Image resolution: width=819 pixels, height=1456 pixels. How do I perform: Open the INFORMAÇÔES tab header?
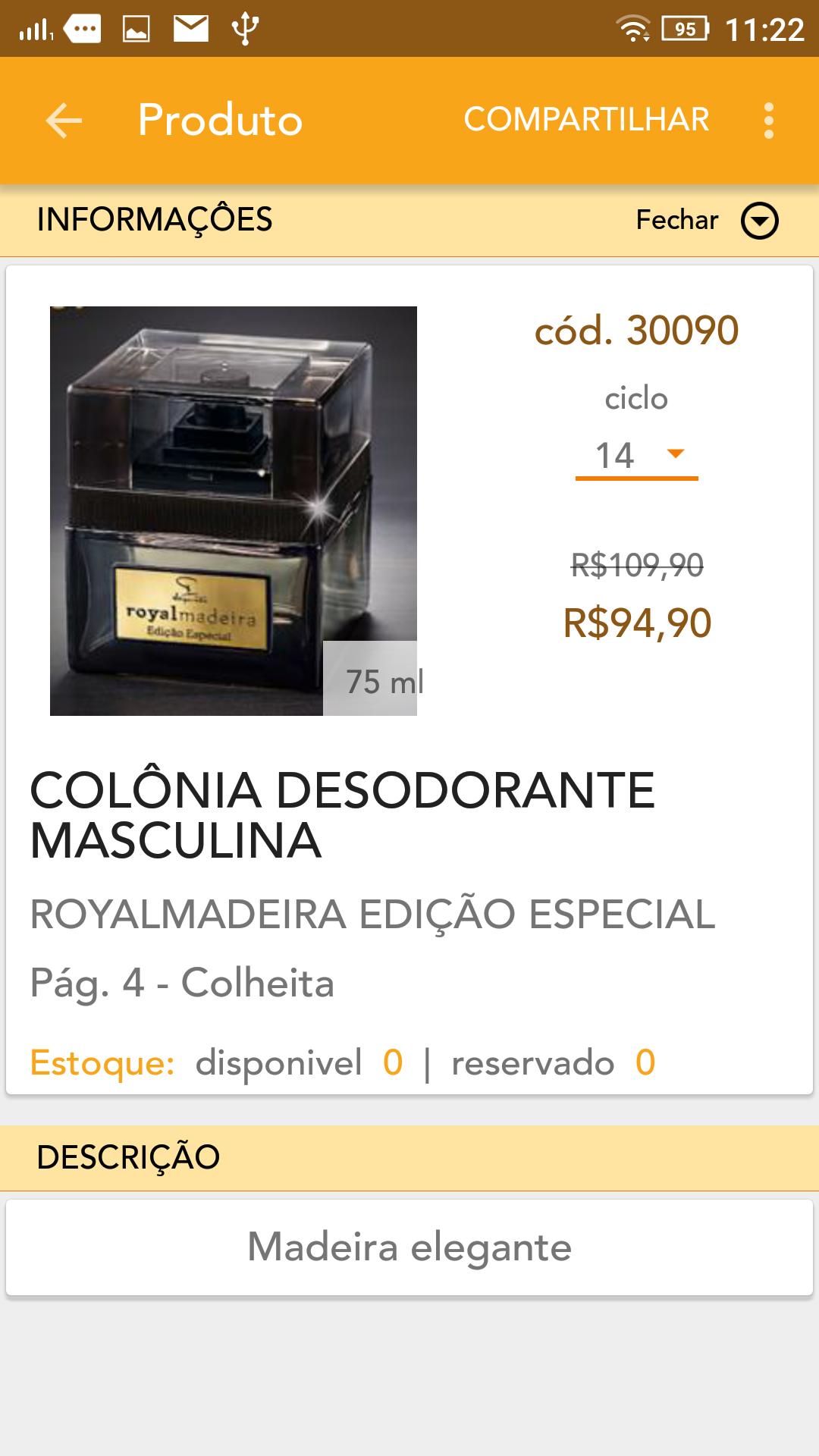coord(155,219)
